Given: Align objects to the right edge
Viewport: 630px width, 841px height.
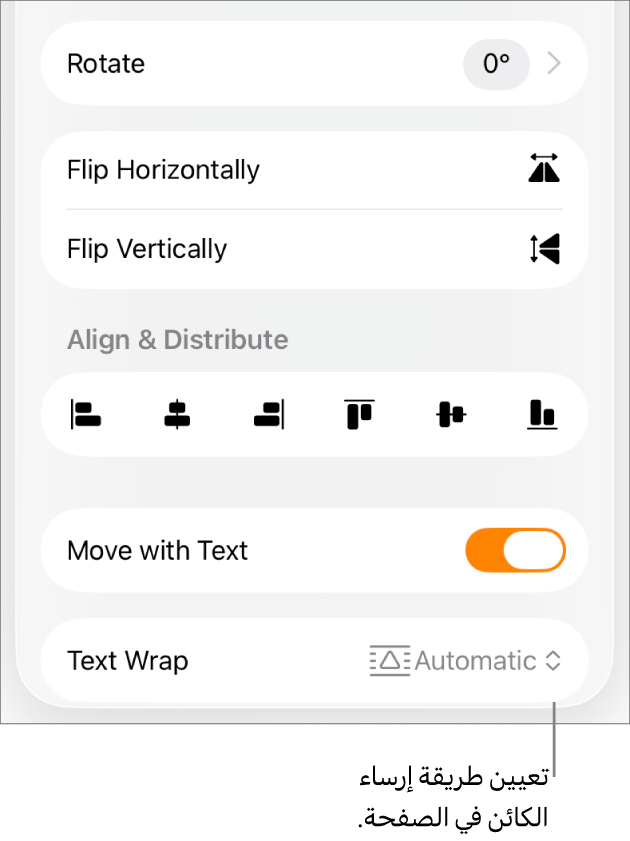Looking at the screenshot, I should 269,414.
